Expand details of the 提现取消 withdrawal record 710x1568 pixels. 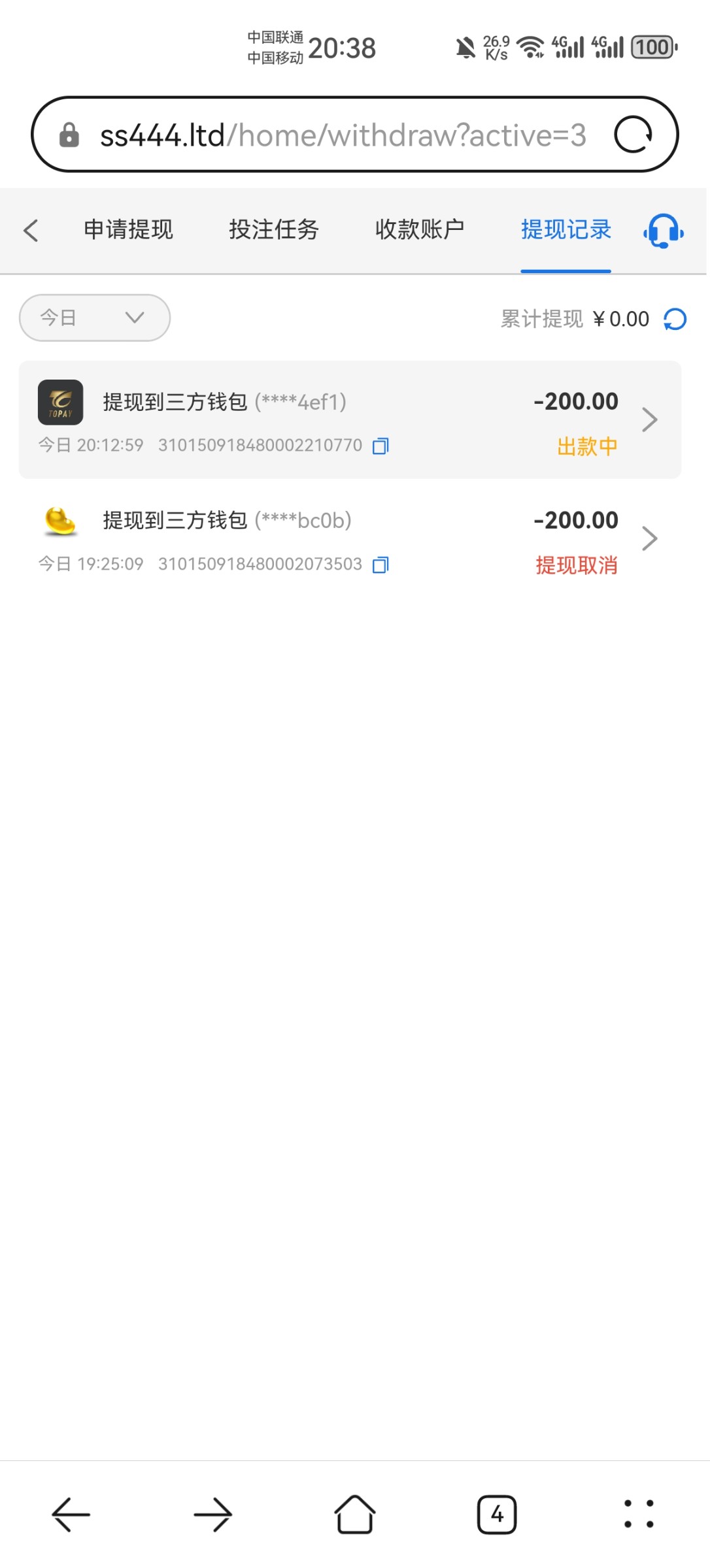click(650, 538)
